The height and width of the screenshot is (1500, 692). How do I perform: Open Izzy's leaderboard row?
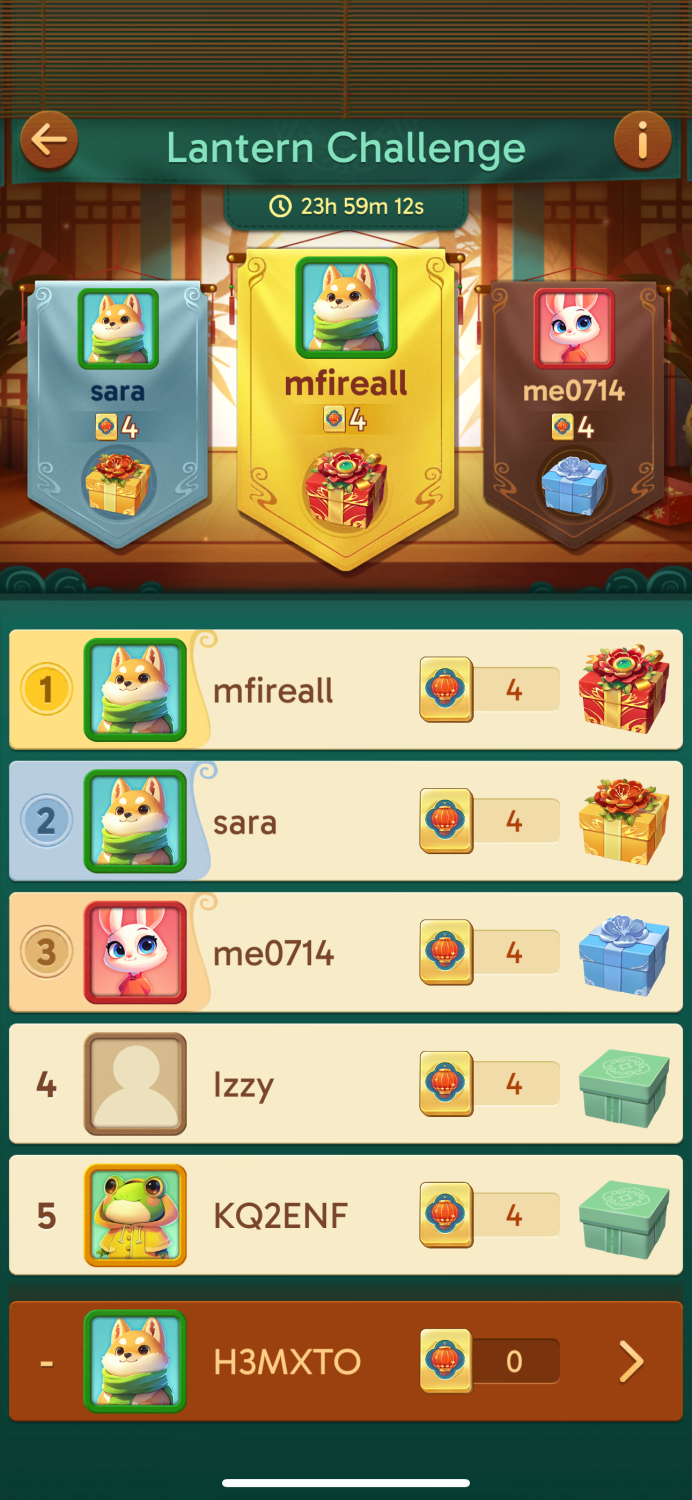click(x=346, y=1084)
